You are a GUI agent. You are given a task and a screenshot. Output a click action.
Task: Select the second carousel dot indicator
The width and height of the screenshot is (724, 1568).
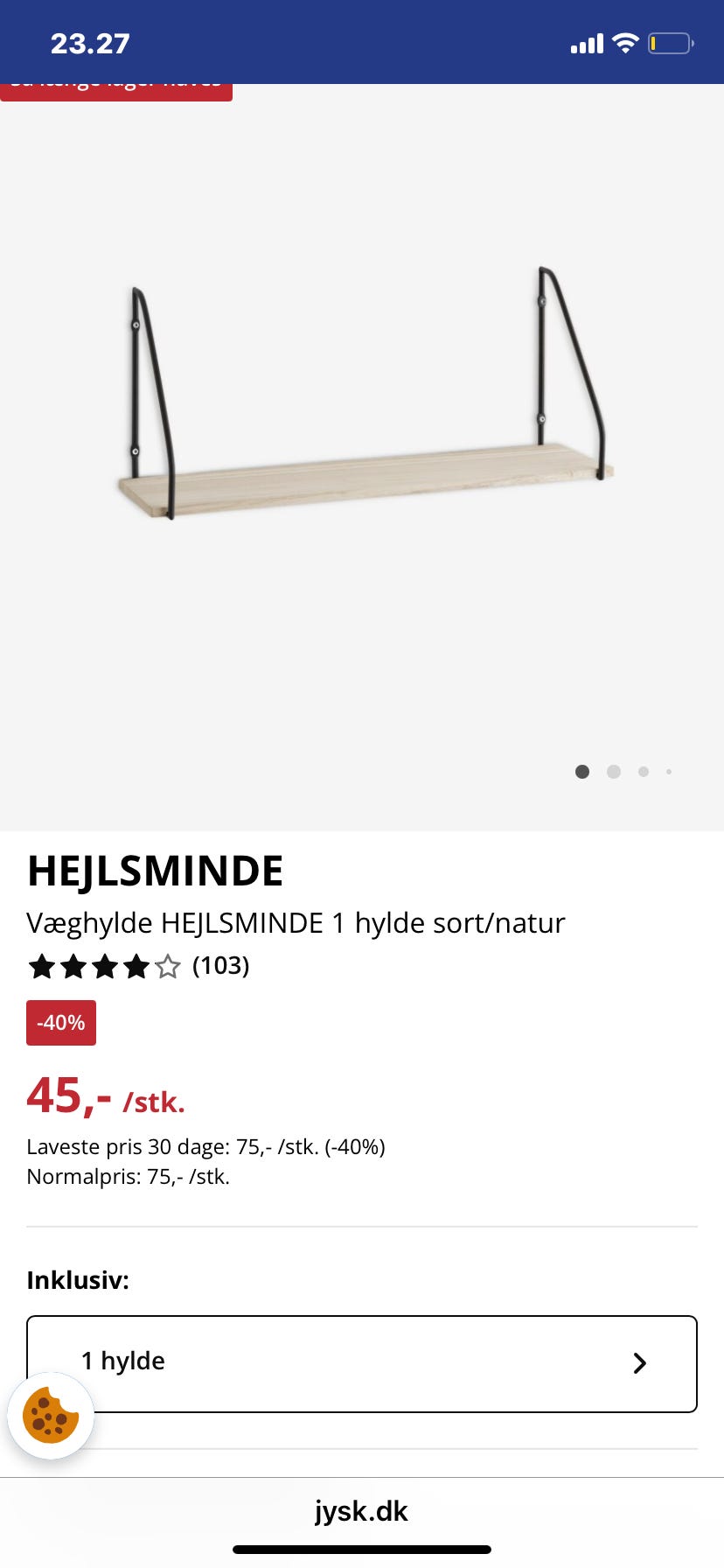coord(613,772)
